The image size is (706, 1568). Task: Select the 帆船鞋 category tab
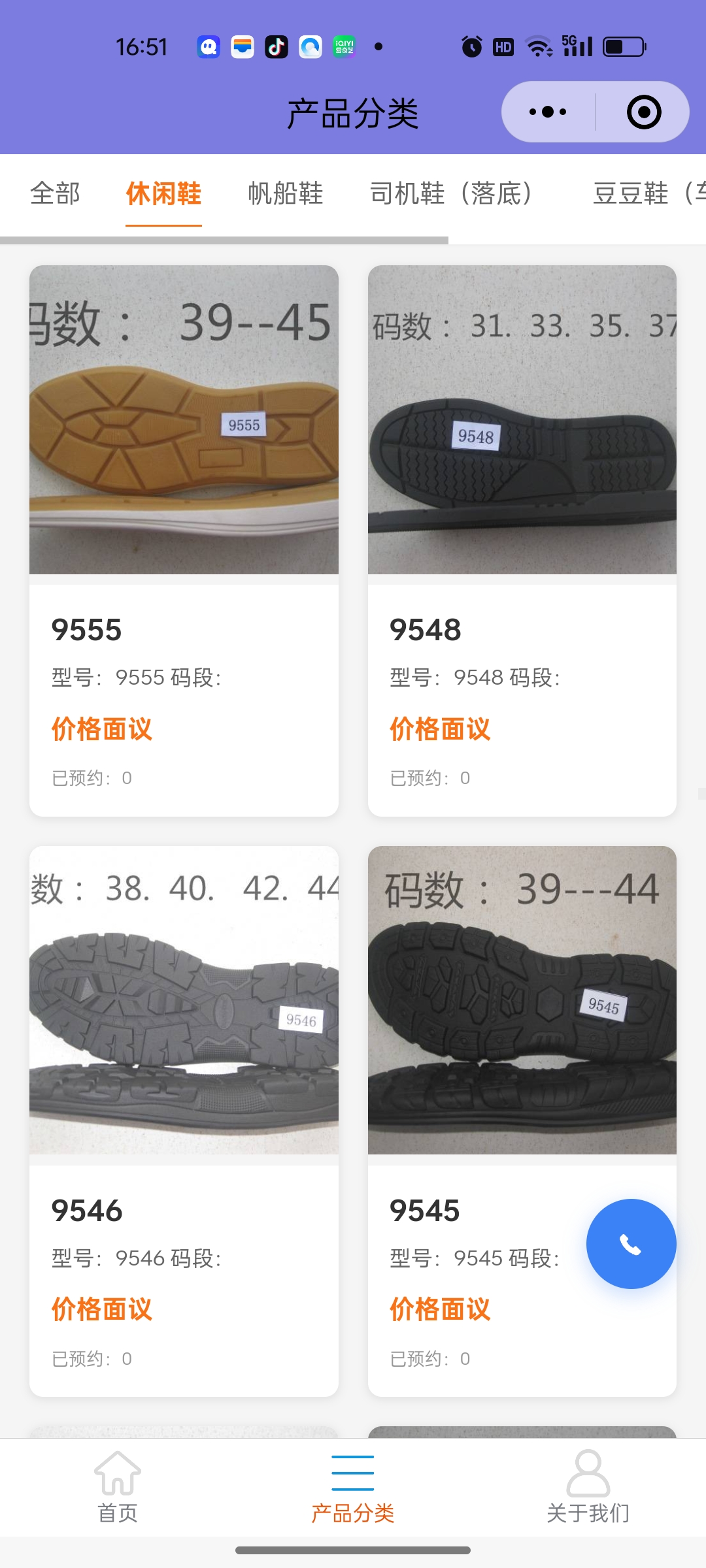286,193
